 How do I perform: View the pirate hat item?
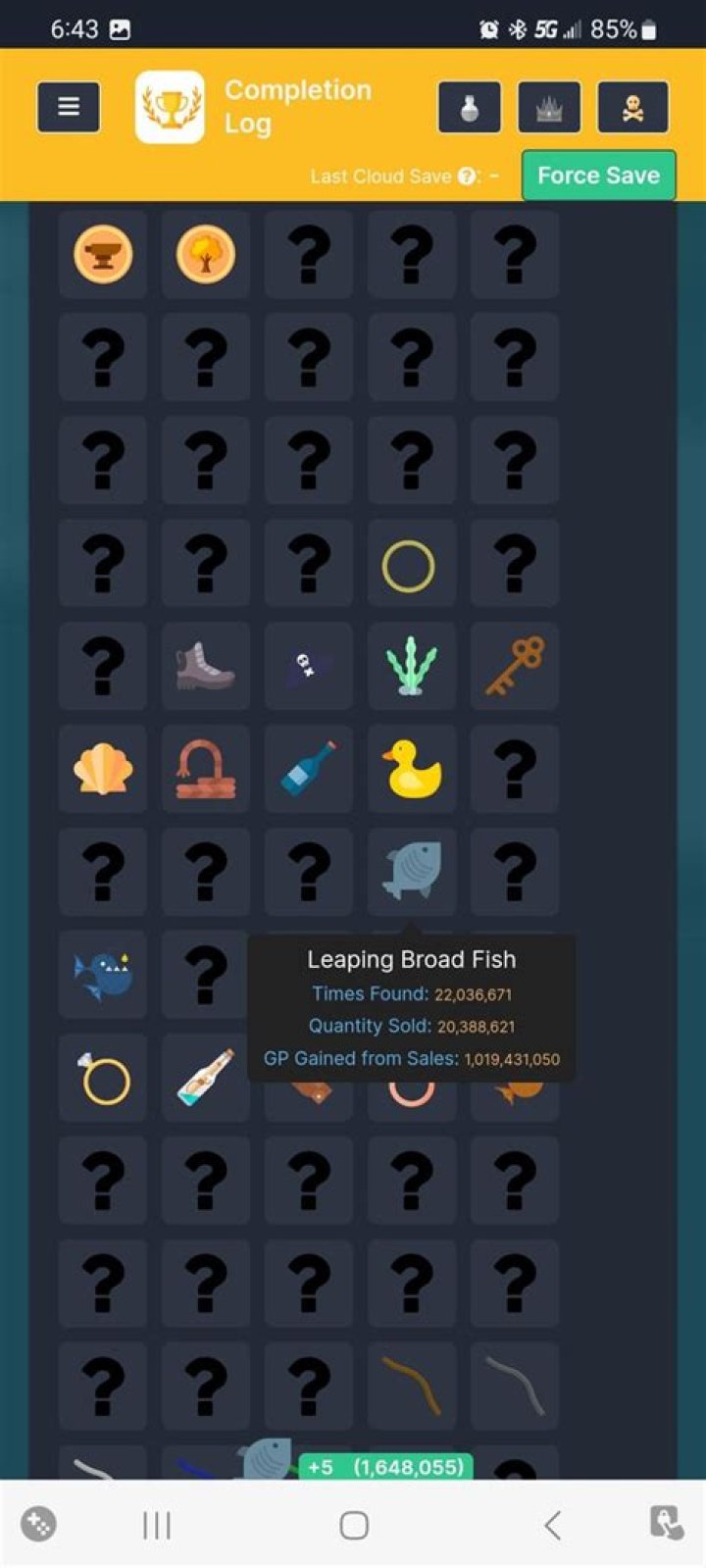(309, 666)
